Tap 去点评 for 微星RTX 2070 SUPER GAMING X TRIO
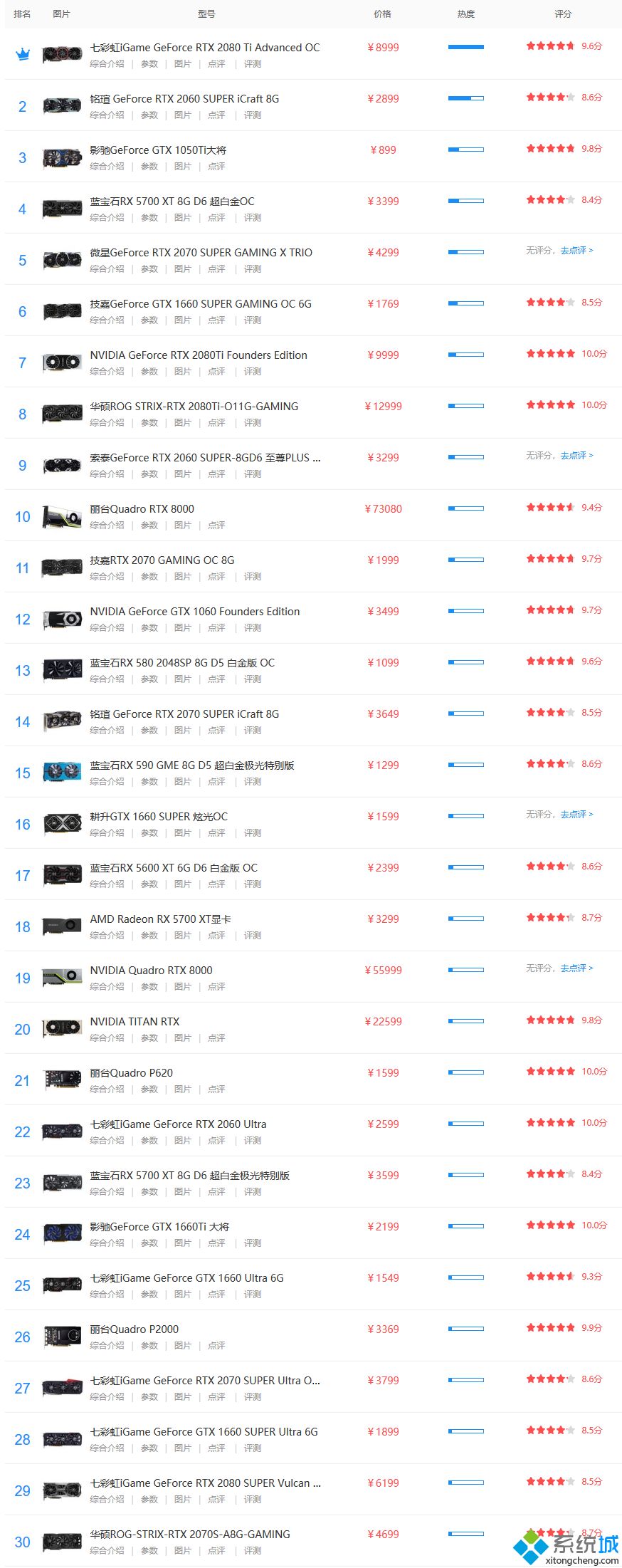 [576, 251]
